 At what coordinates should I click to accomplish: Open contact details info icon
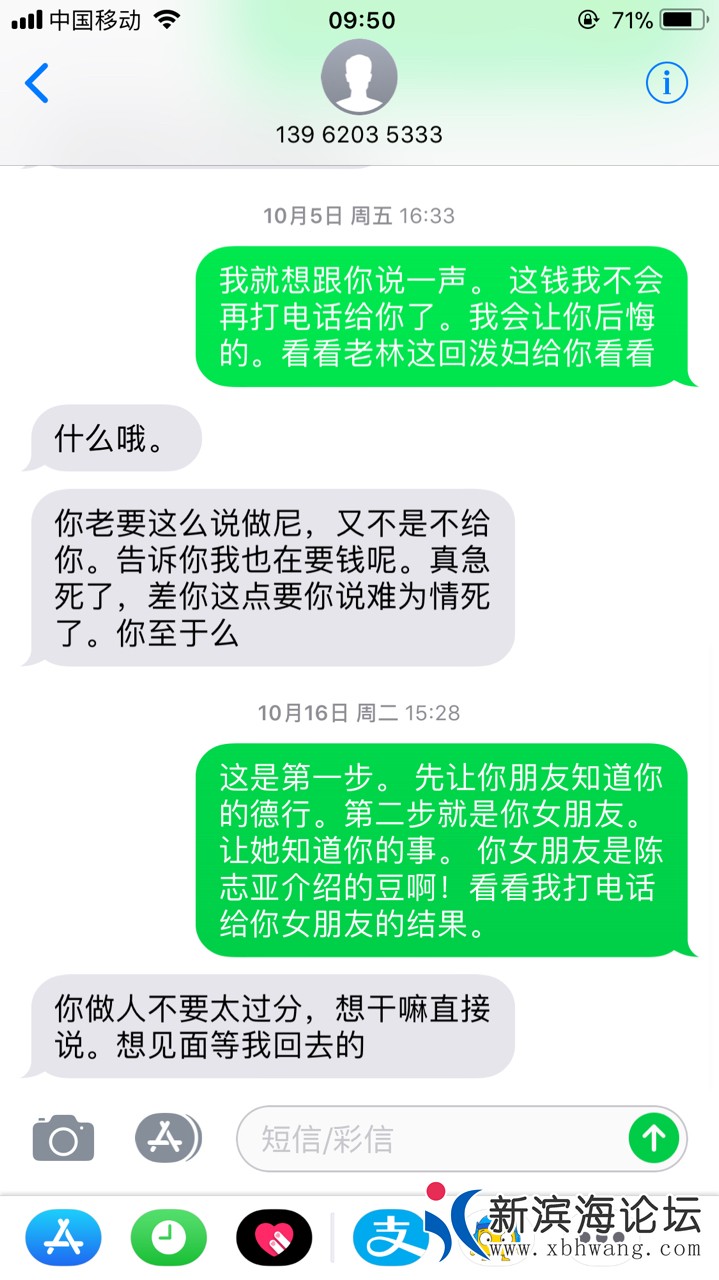[x=666, y=83]
